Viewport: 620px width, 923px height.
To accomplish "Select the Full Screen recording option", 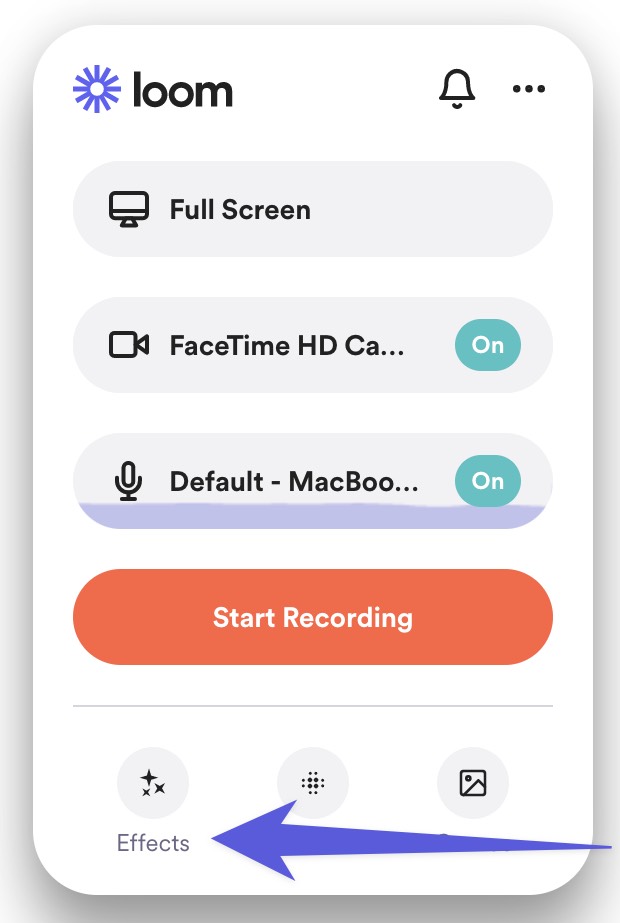I will pyautogui.click(x=312, y=210).
